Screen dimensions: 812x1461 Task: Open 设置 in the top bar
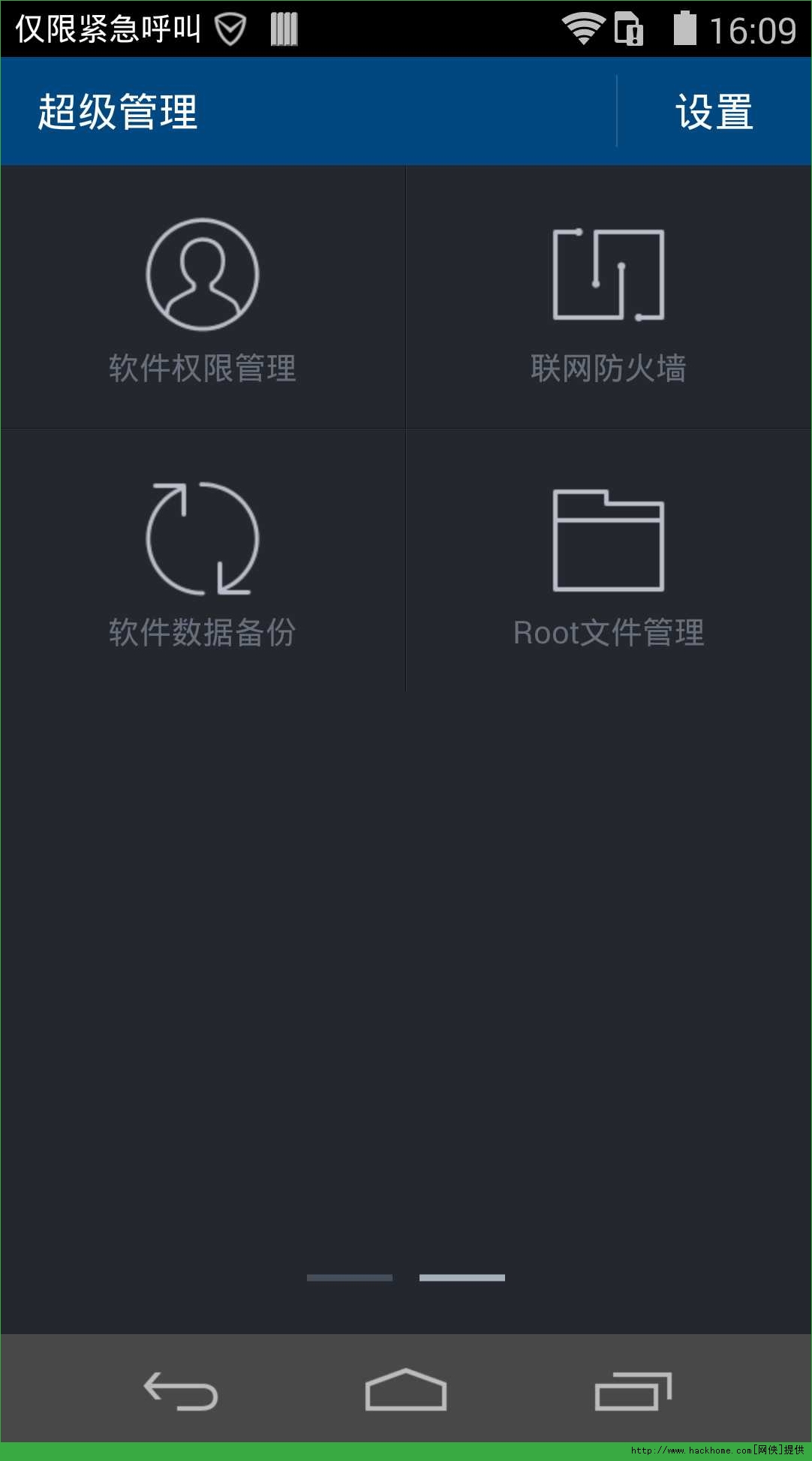click(x=714, y=113)
